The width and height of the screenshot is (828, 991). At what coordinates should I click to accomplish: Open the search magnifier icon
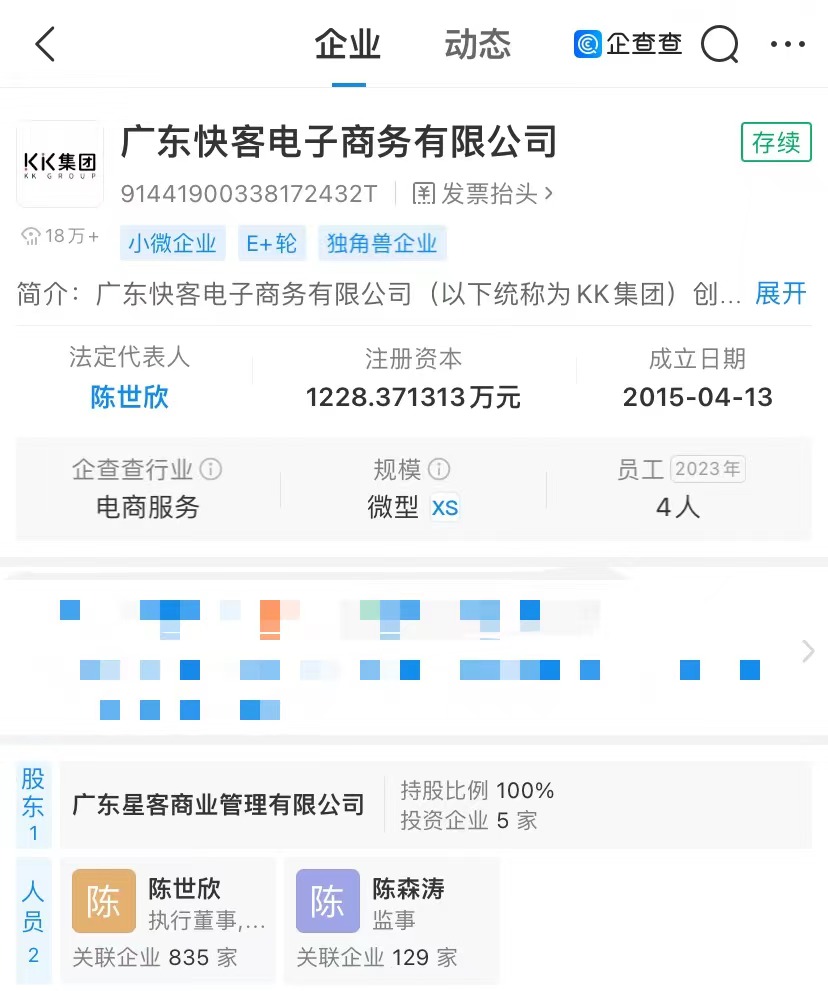point(719,45)
